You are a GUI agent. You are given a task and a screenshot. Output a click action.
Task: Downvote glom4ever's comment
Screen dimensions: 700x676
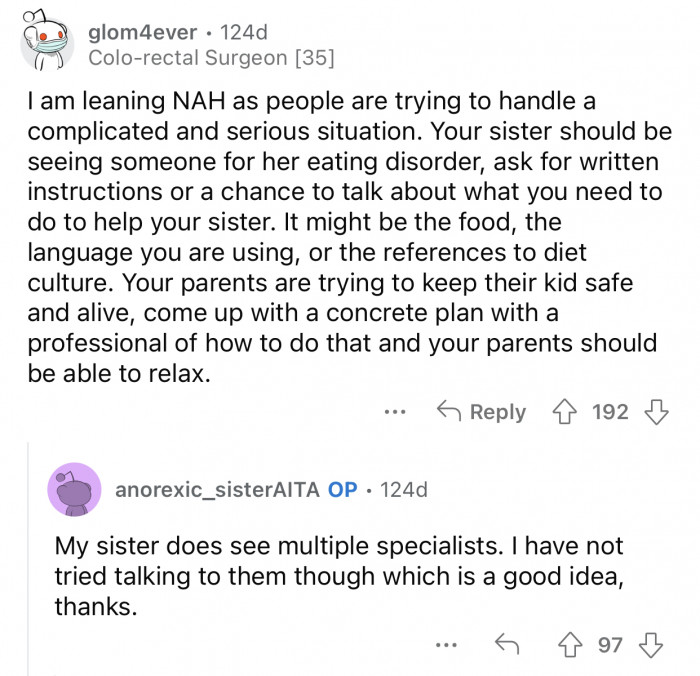[654, 411]
